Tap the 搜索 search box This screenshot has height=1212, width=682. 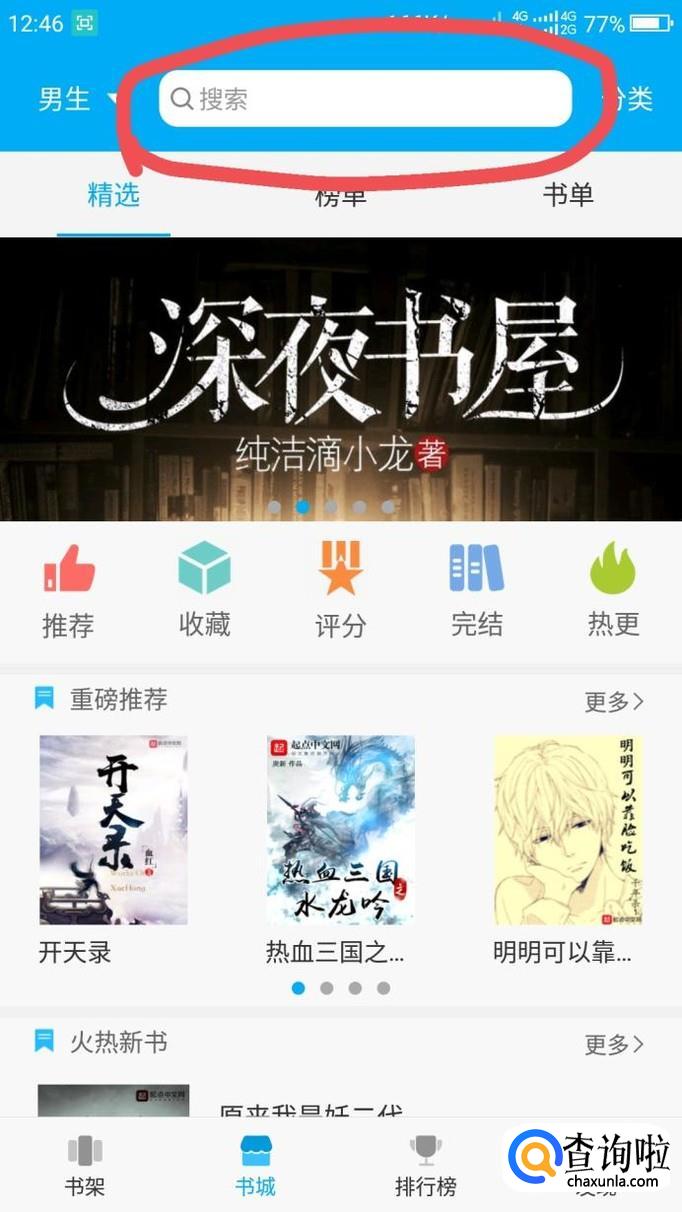click(x=365, y=99)
